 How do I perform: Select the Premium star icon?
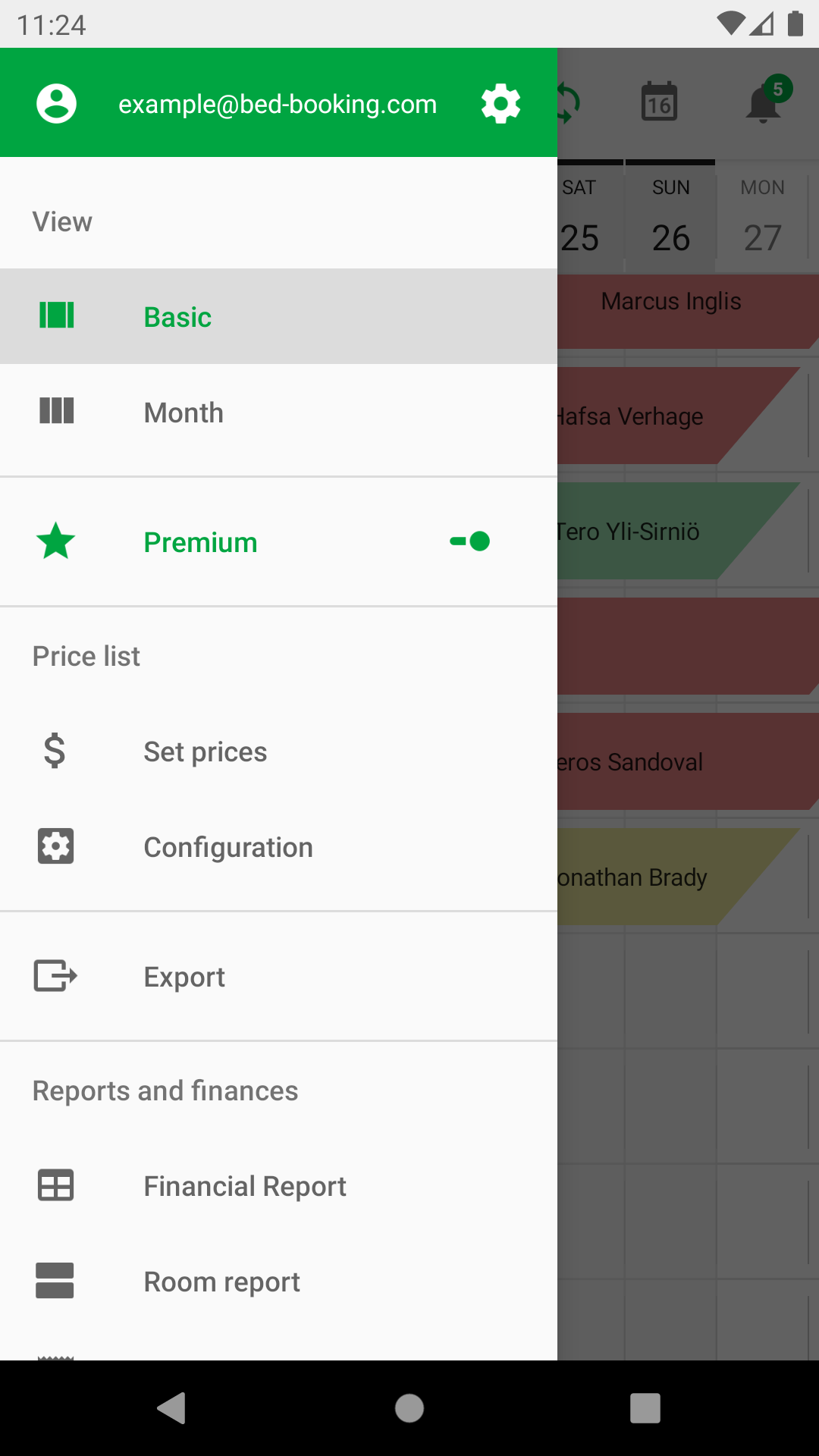(55, 541)
